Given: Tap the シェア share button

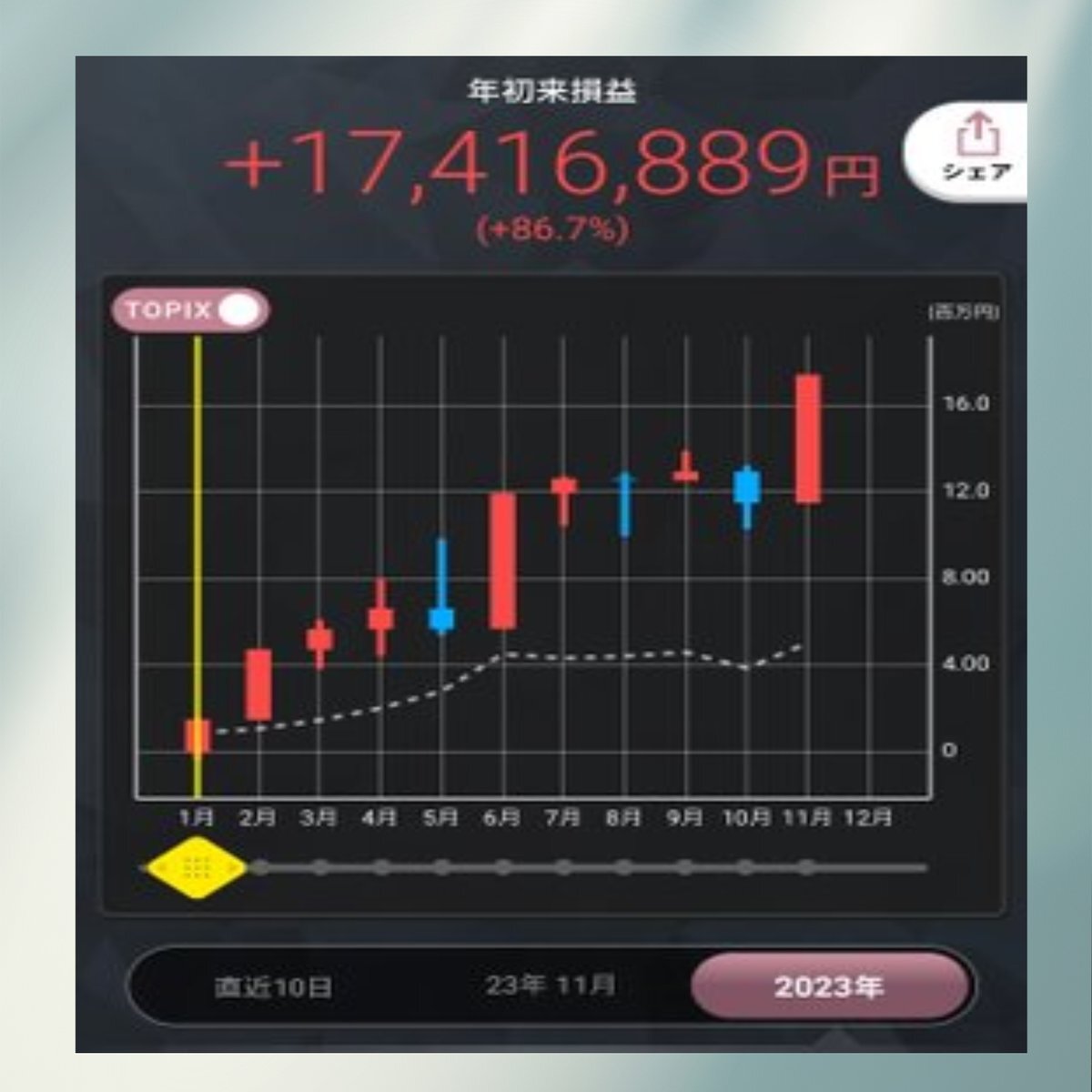Looking at the screenshot, I should pos(966,151).
